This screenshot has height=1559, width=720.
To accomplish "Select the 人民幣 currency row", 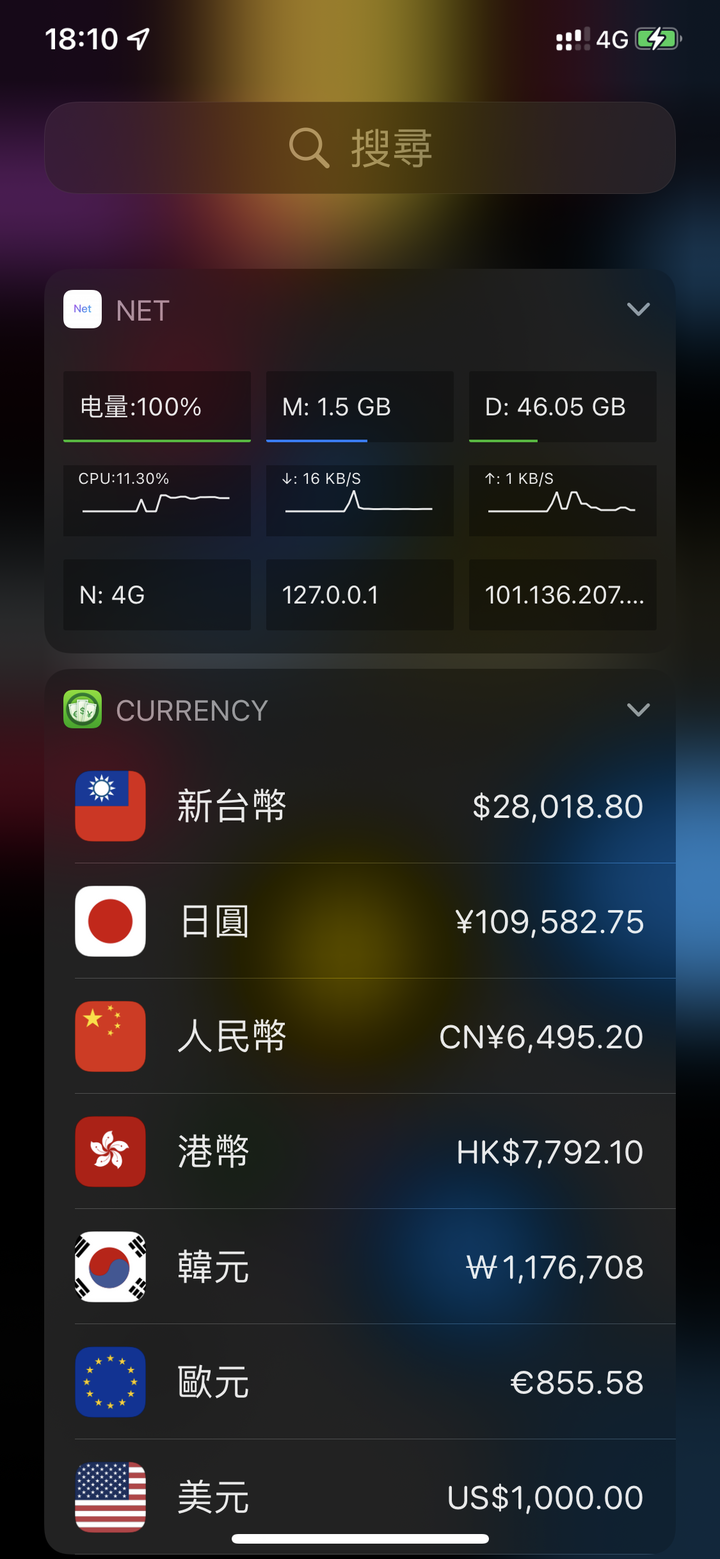I will (x=360, y=1036).
